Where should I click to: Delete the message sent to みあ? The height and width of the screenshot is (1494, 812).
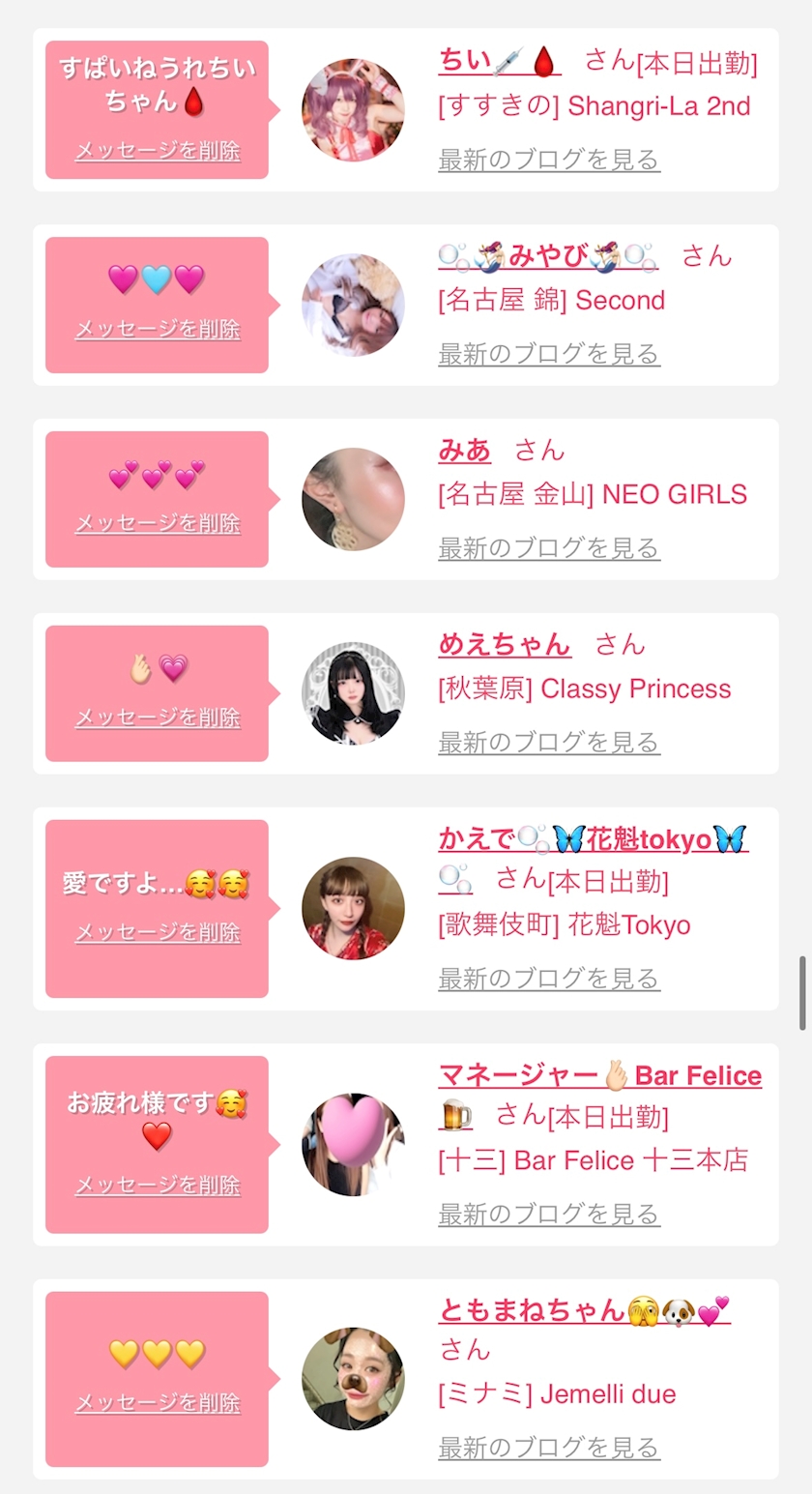158,523
